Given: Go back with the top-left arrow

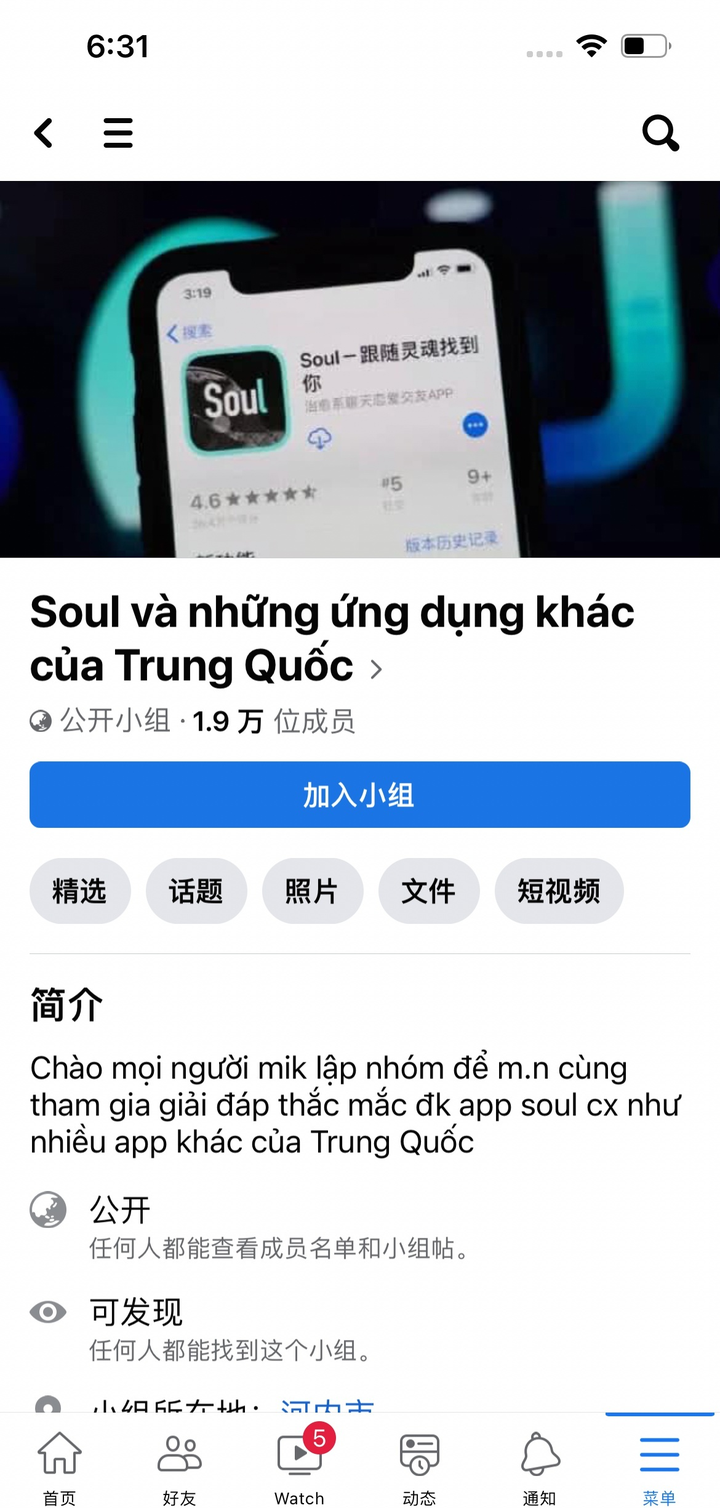Looking at the screenshot, I should coord(44,133).
